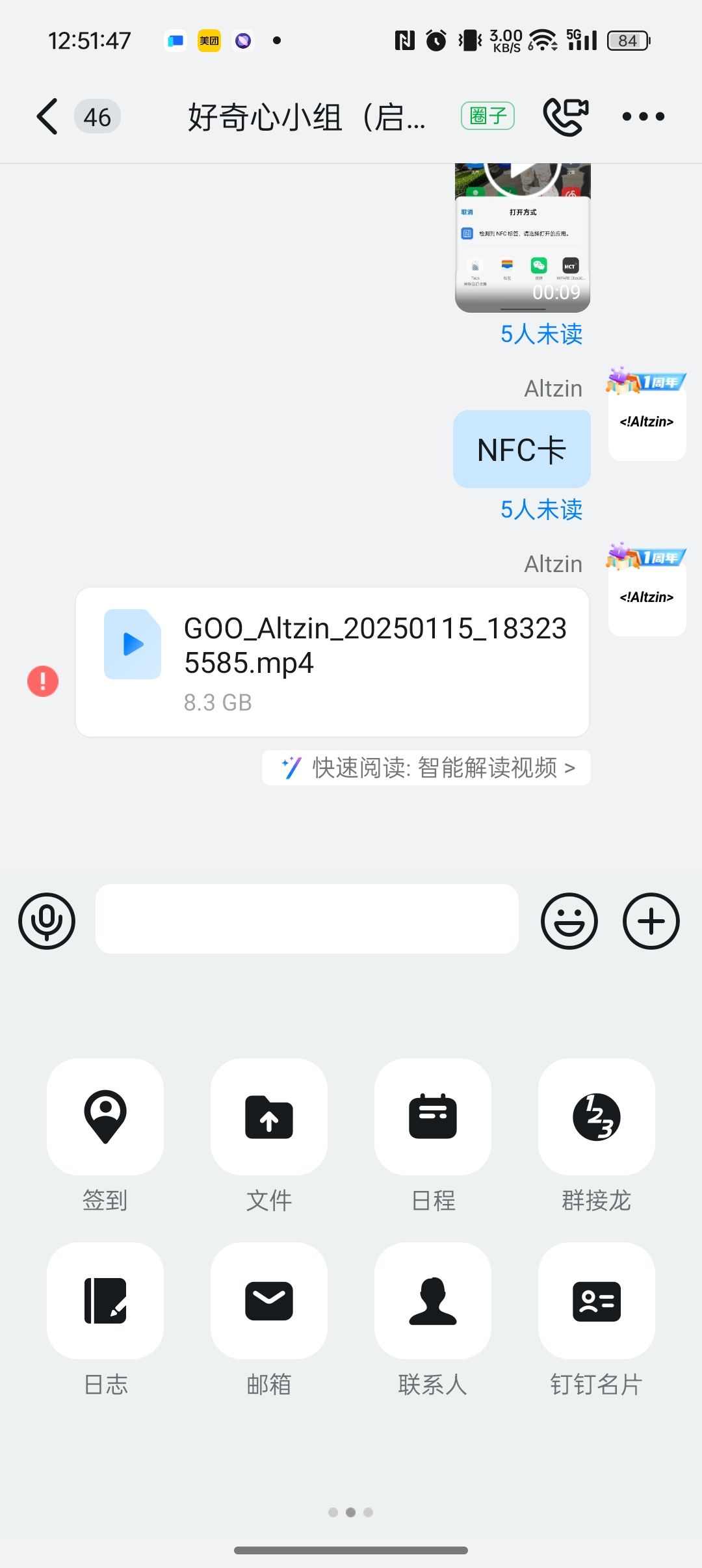Switch to voice input microphone
Viewport: 702px width, 1568px height.
tap(47, 921)
